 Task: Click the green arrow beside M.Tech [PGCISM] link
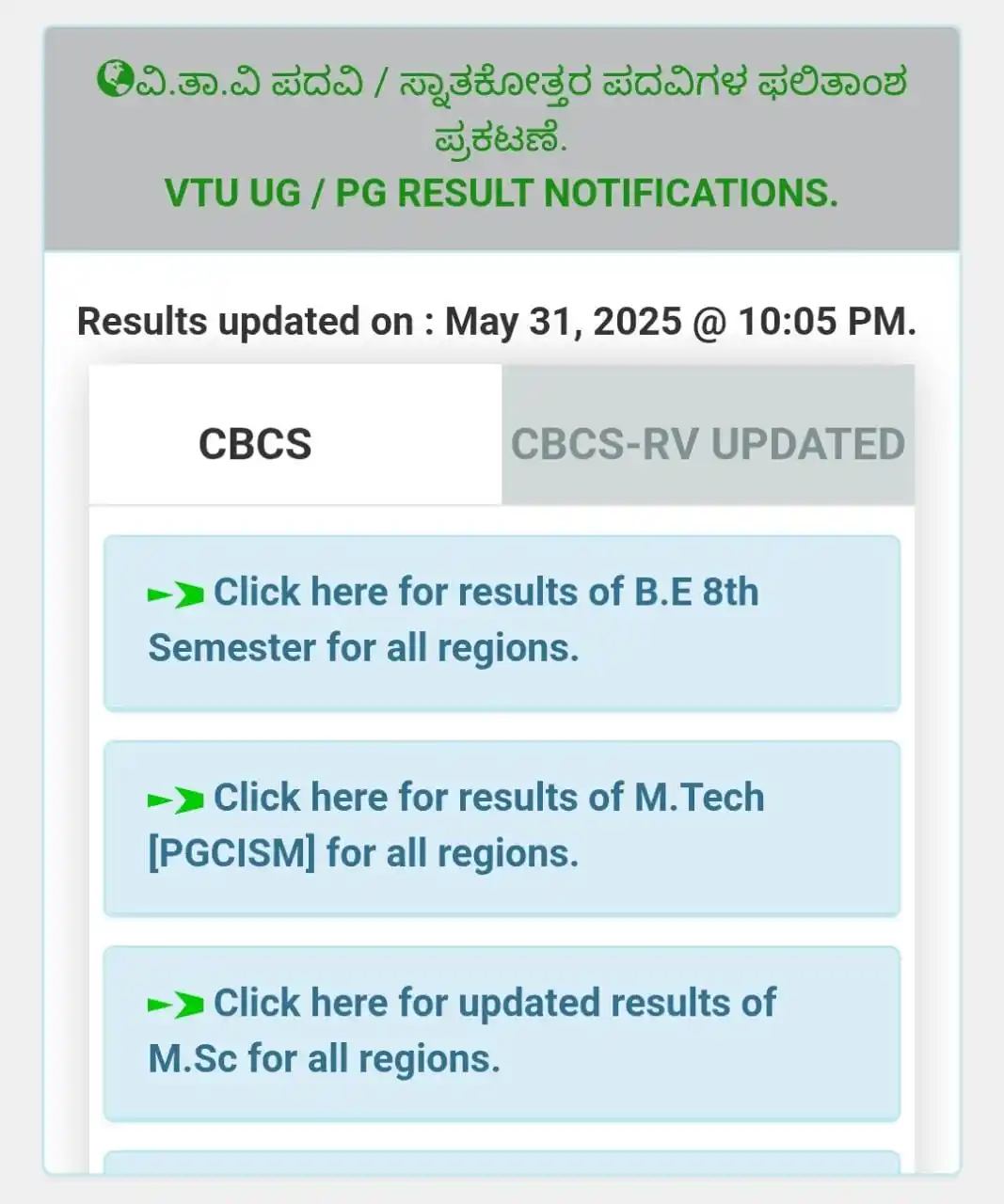176,799
